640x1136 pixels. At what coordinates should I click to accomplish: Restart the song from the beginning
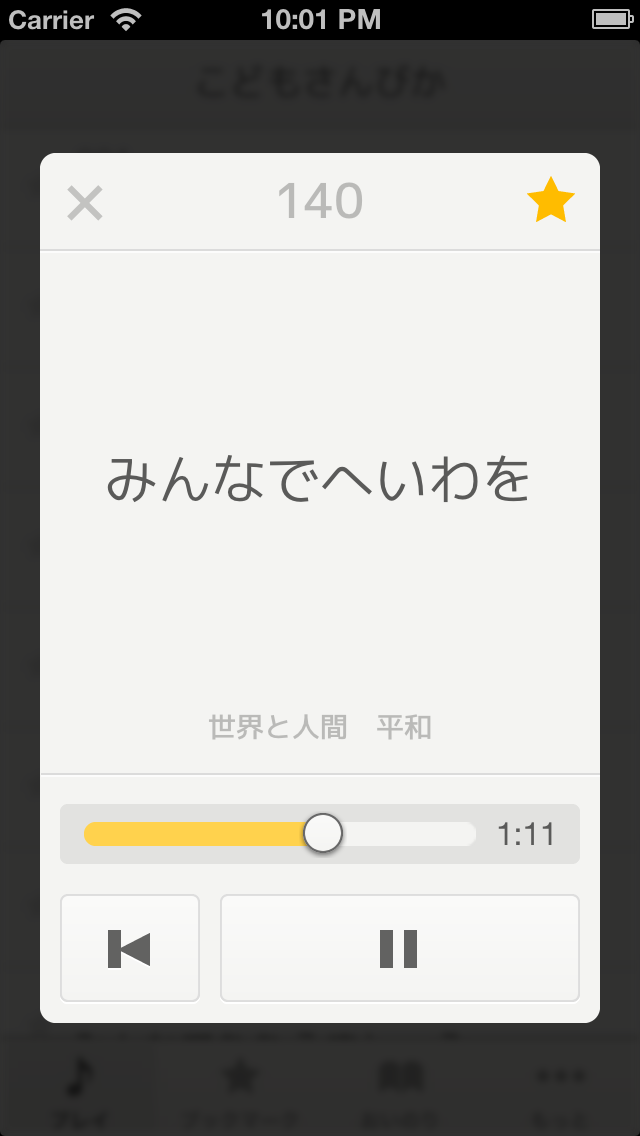tap(130, 948)
